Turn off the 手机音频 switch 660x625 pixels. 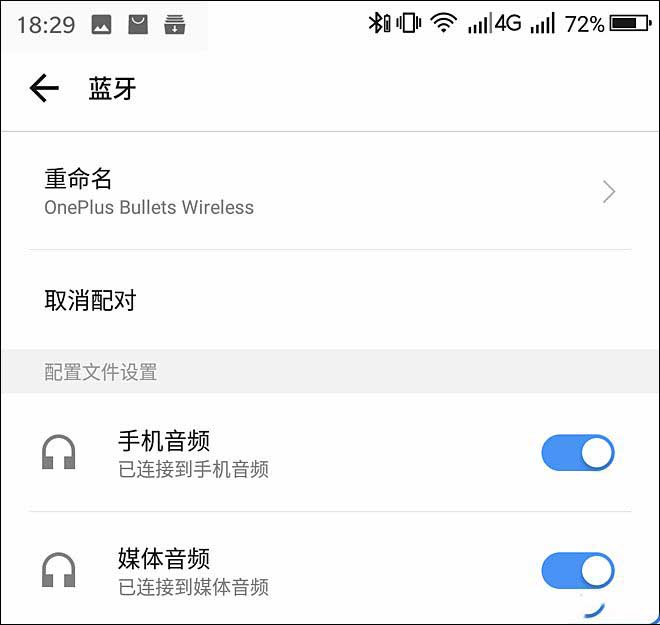point(578,453)
